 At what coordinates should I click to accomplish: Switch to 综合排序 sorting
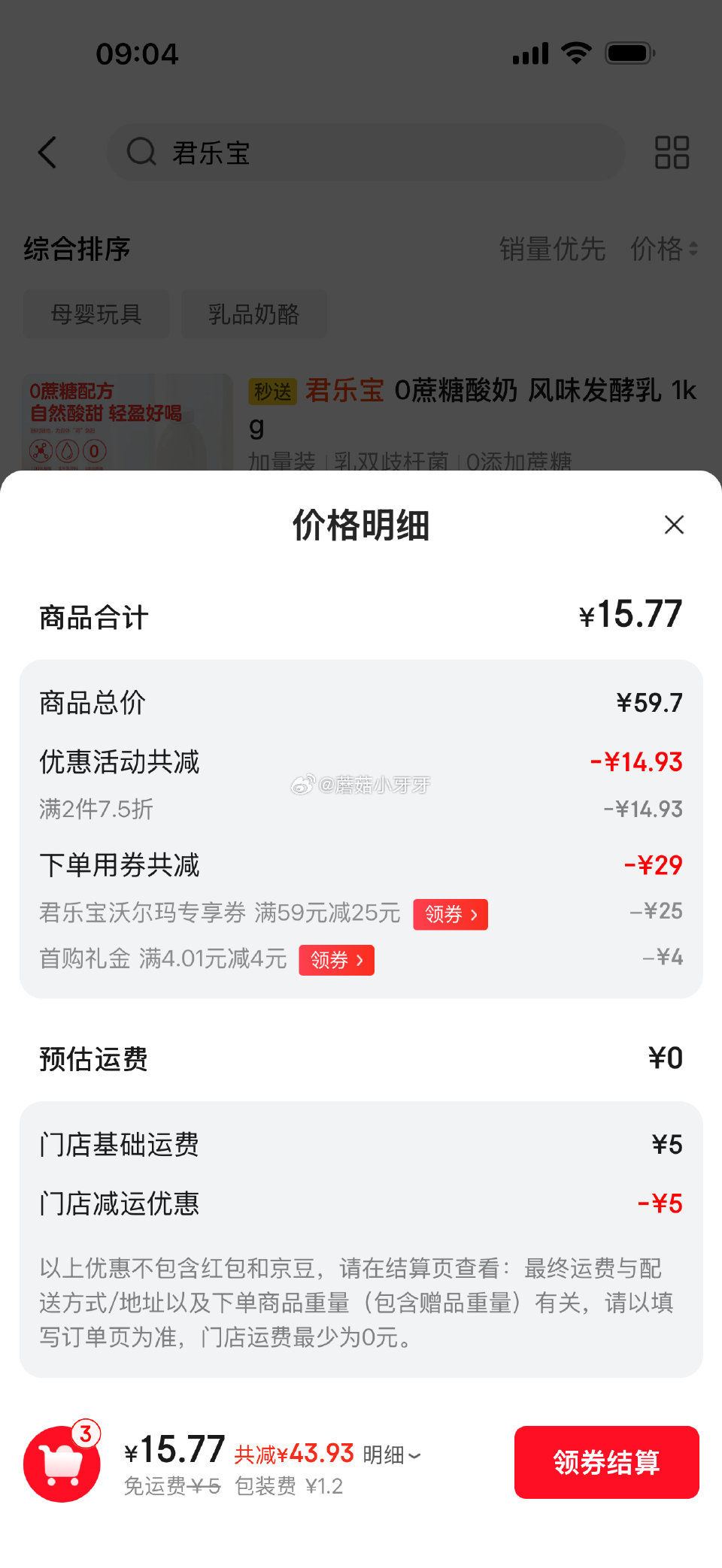click(75, 250)
